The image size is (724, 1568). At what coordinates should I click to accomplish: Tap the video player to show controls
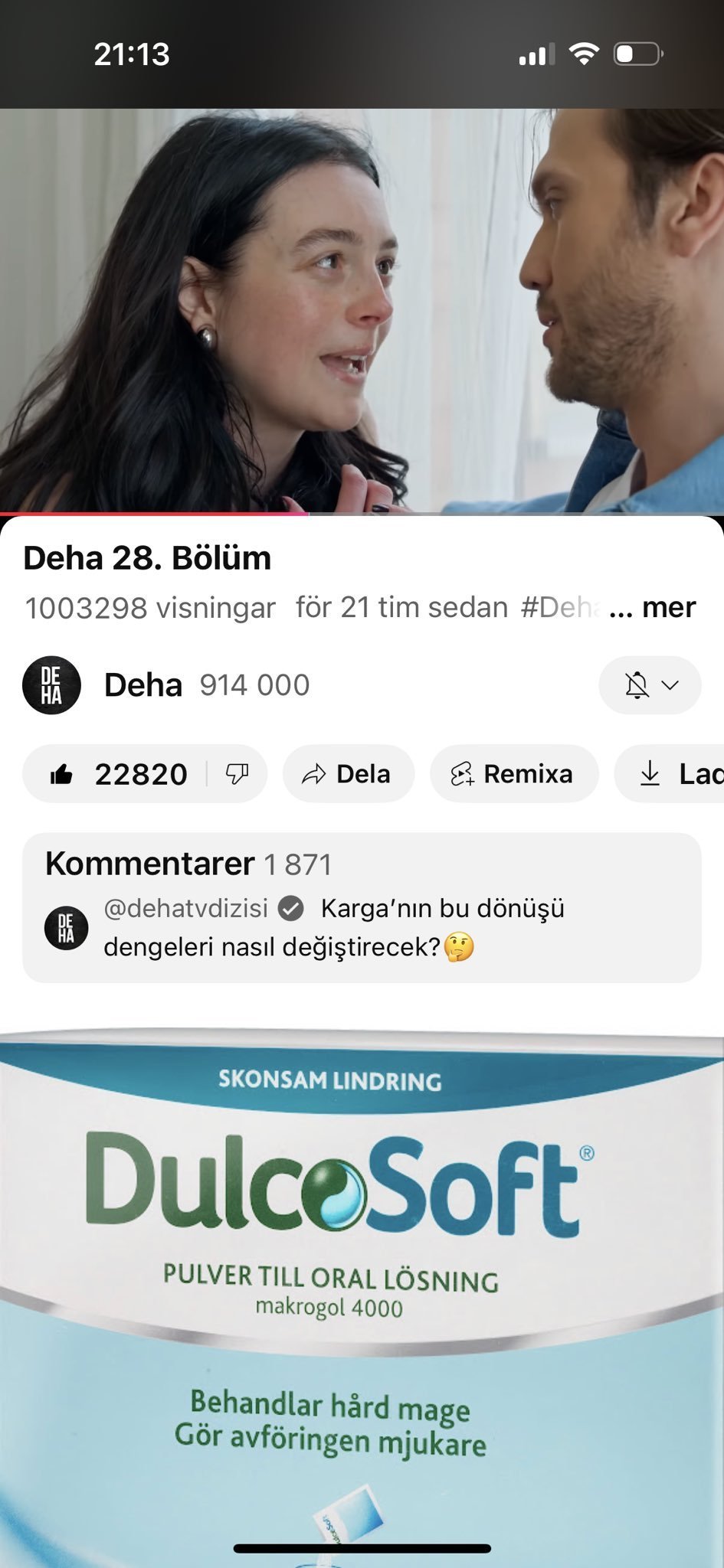pos(362,310)
